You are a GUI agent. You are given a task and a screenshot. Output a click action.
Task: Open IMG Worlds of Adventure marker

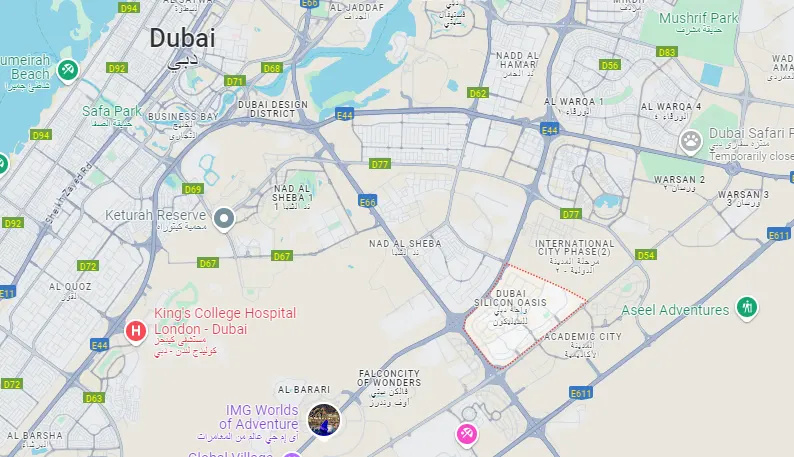[x=324, y=418]
